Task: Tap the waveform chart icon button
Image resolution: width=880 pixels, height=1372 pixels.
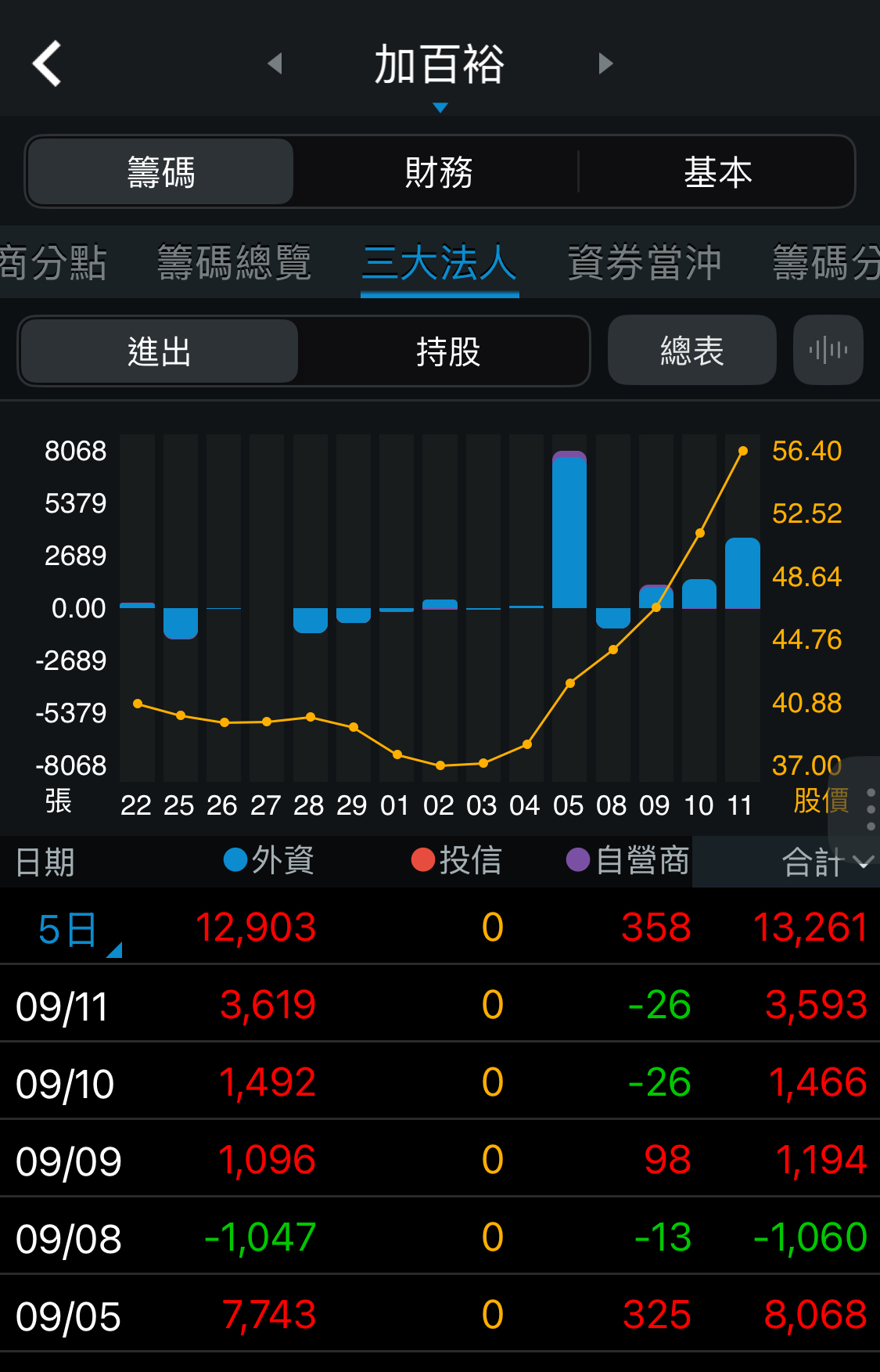Action: [x=828, y=350]
